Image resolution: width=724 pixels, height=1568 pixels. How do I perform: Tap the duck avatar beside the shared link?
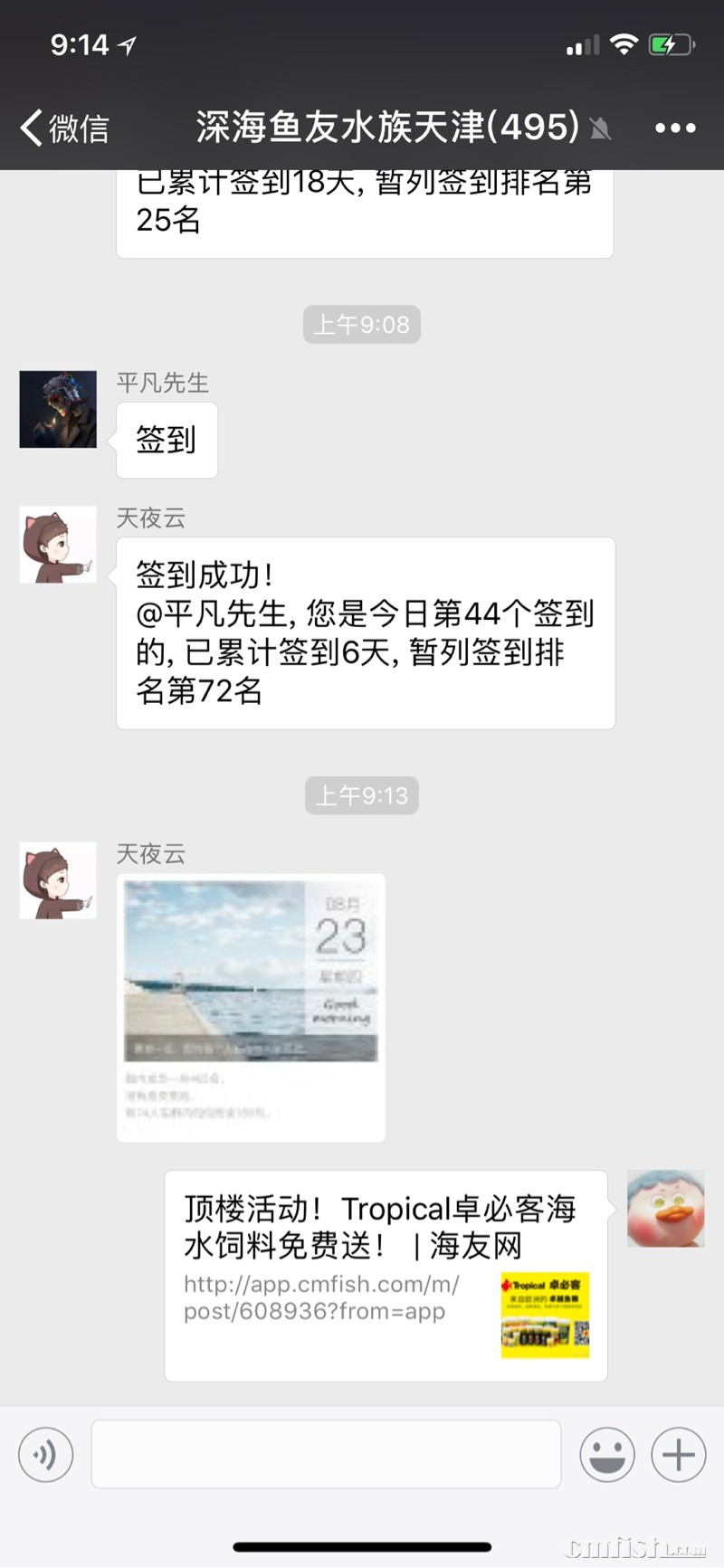point(665,1208)
